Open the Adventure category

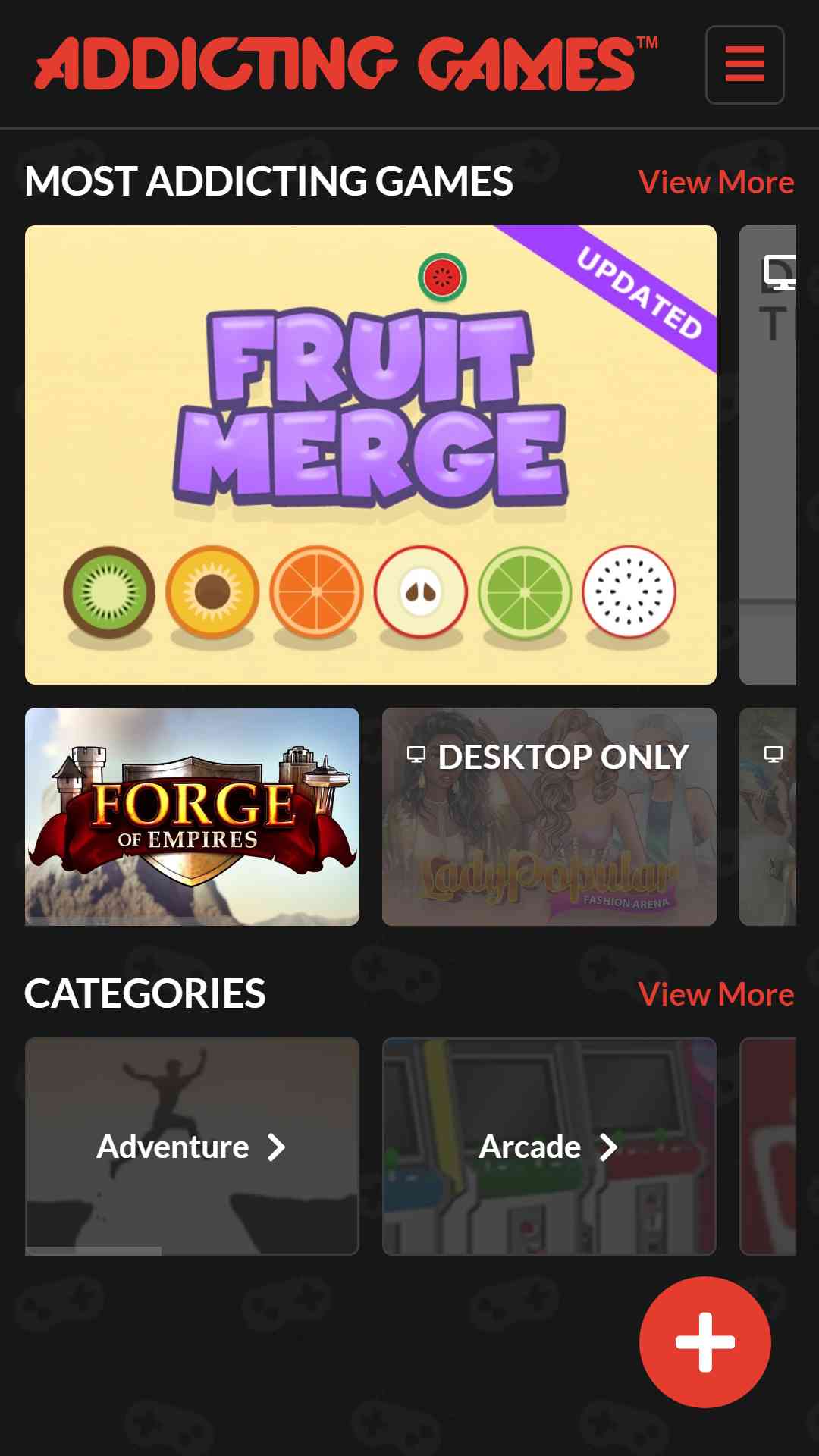pos(192,1147)
